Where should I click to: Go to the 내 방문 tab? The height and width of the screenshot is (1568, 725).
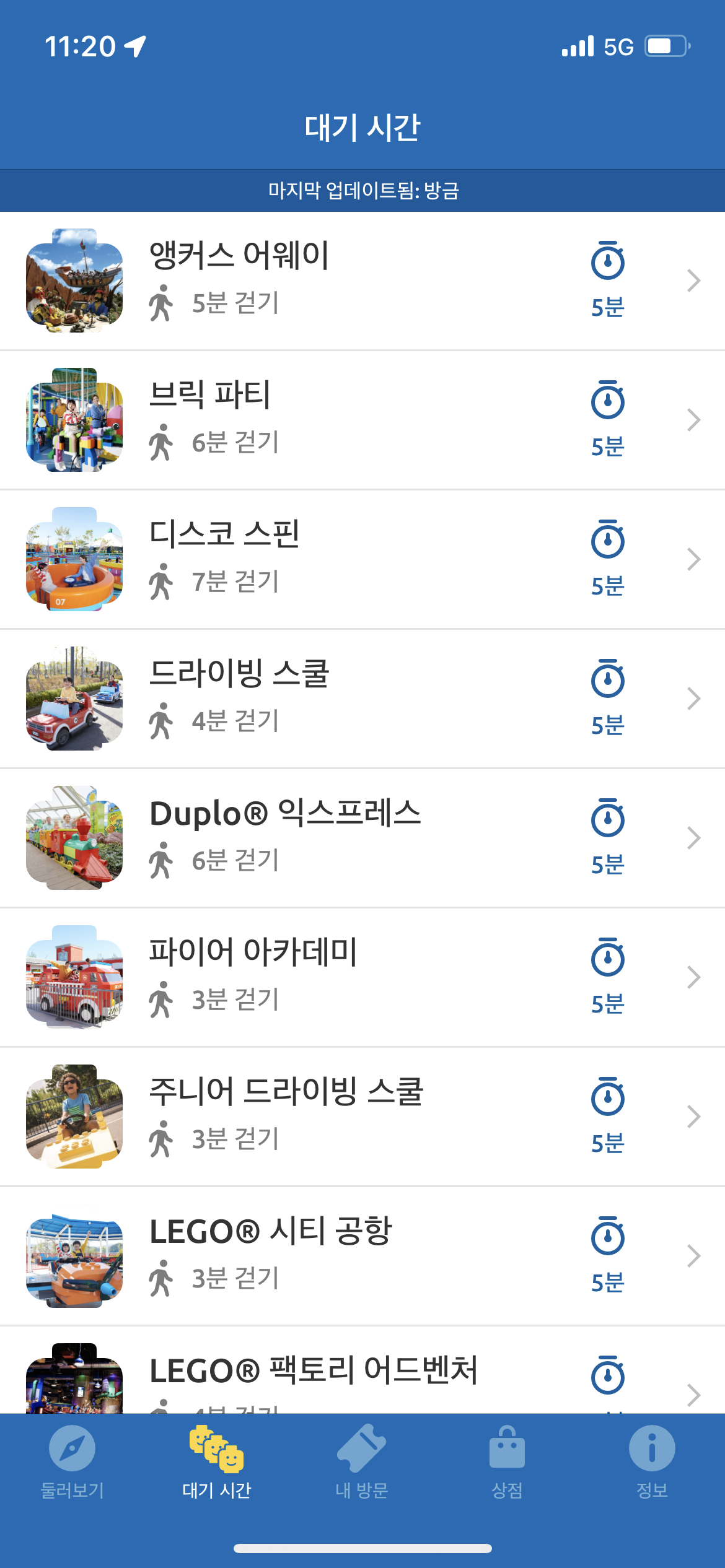point(362,1461)
